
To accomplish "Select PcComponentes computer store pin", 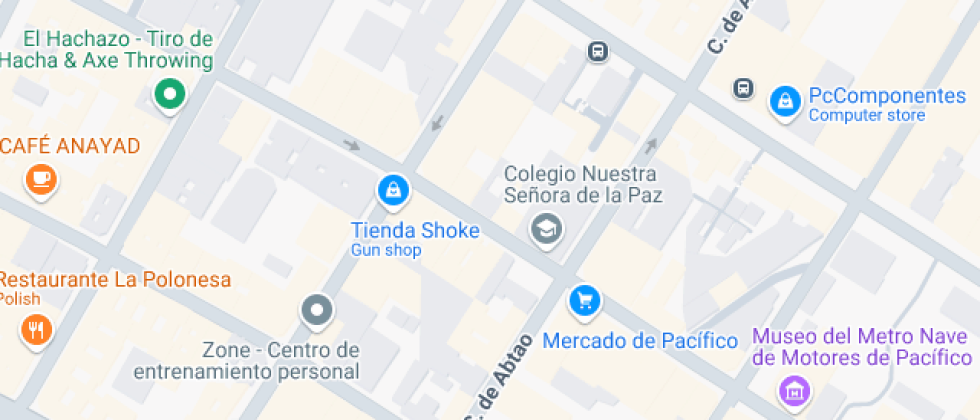I will coord(786,101).
